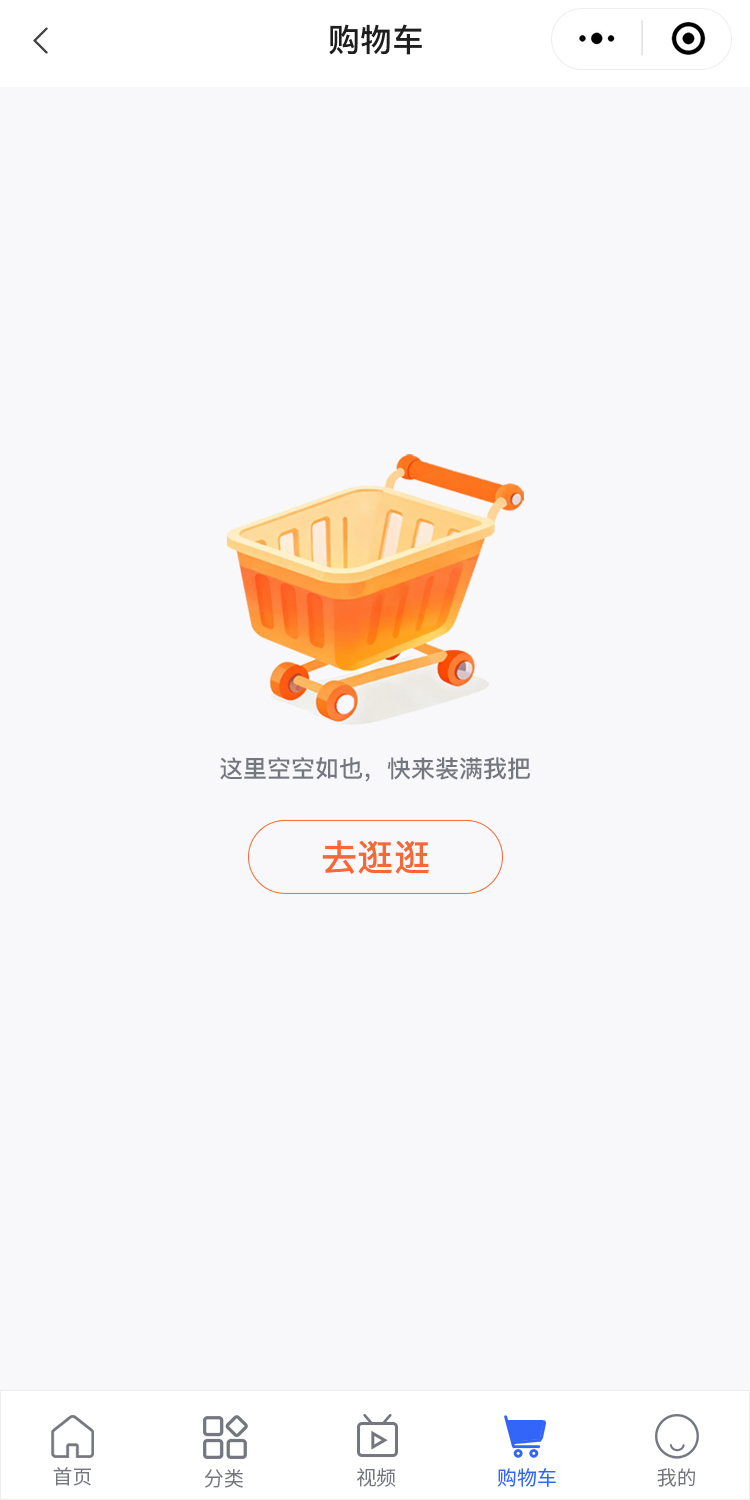
Task: Tap the 去逛逛 button
Action: (375, 857)
